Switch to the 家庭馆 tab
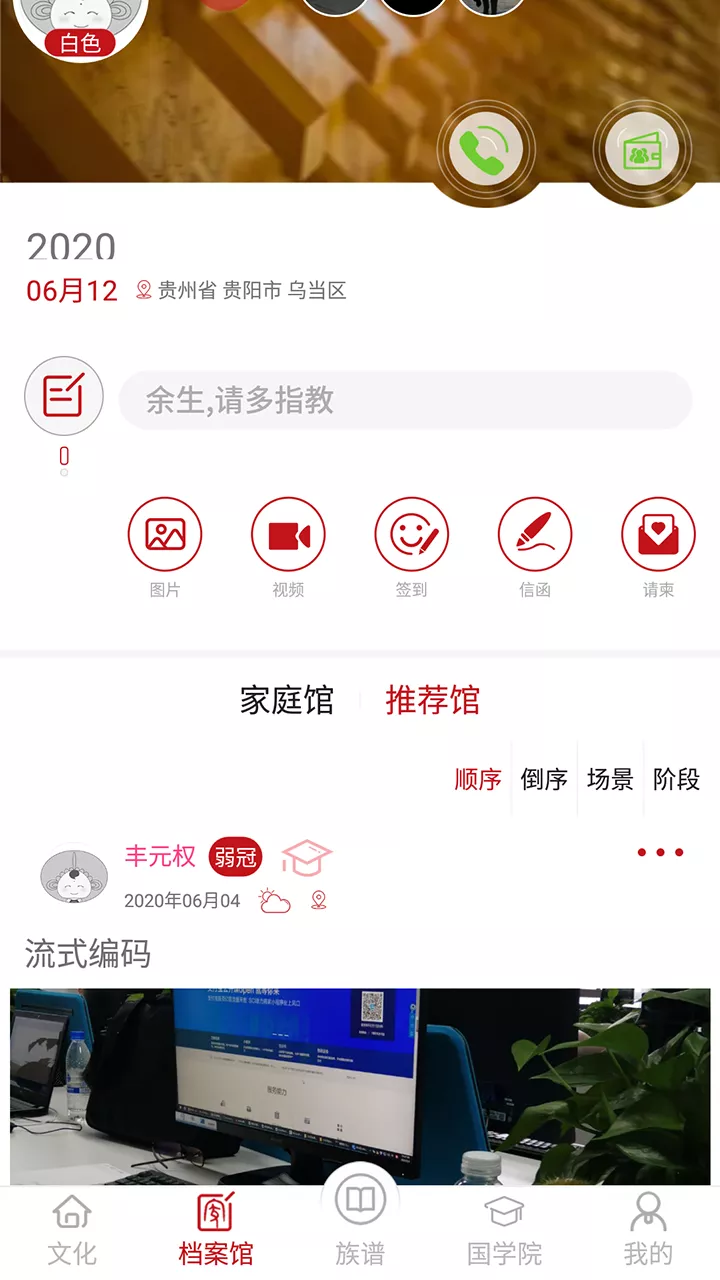720x1280 pixels. 287,700
